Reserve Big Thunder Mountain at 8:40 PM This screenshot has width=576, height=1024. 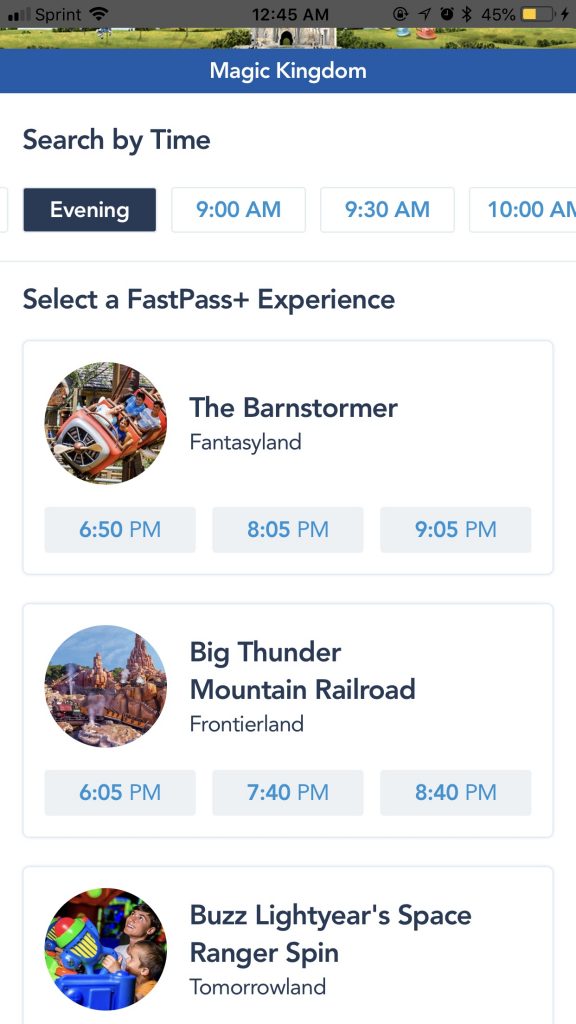click(x=456, y=793)
